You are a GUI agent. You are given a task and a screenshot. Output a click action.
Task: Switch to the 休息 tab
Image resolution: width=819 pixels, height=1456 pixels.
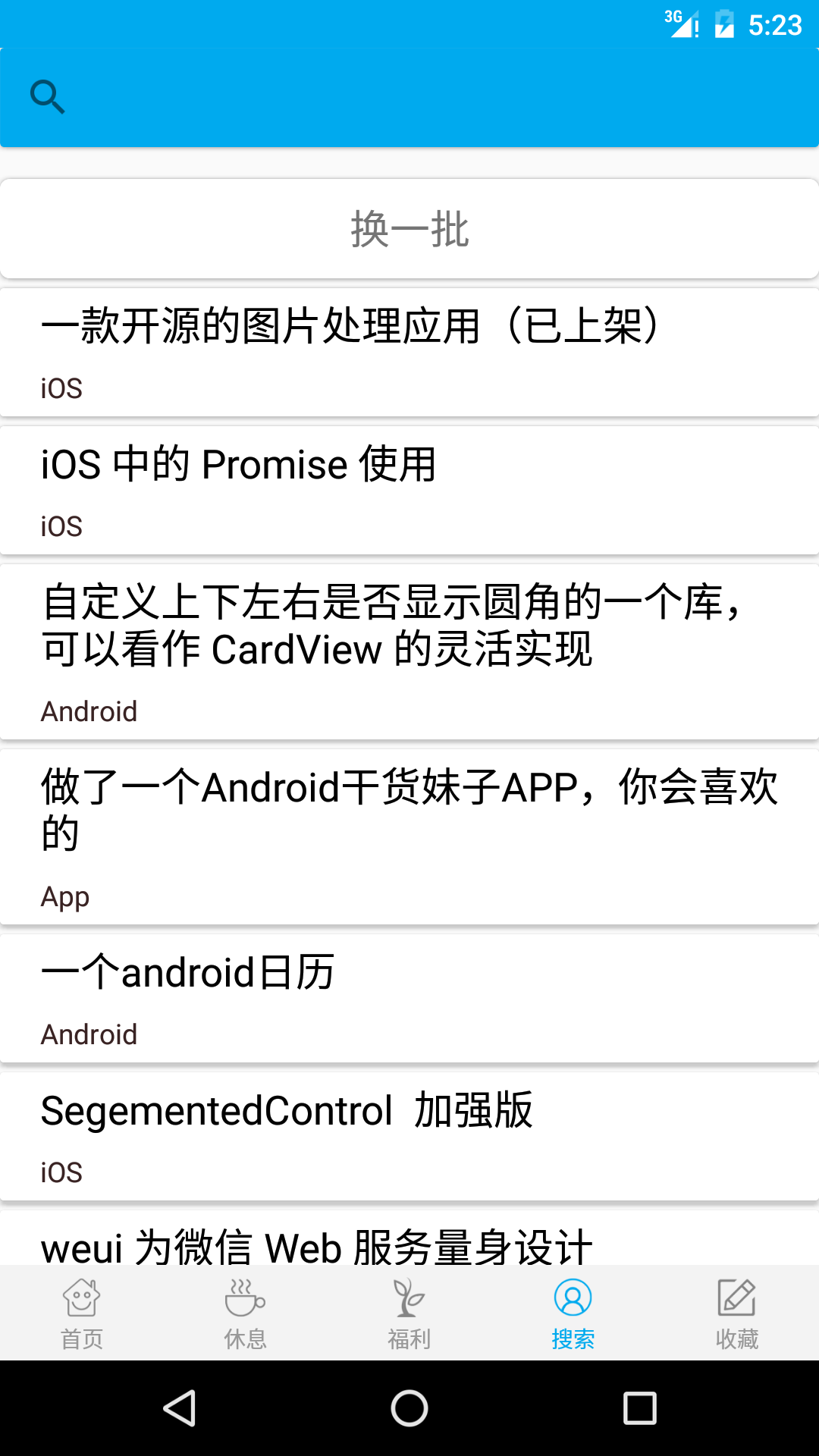point(246,1313)
